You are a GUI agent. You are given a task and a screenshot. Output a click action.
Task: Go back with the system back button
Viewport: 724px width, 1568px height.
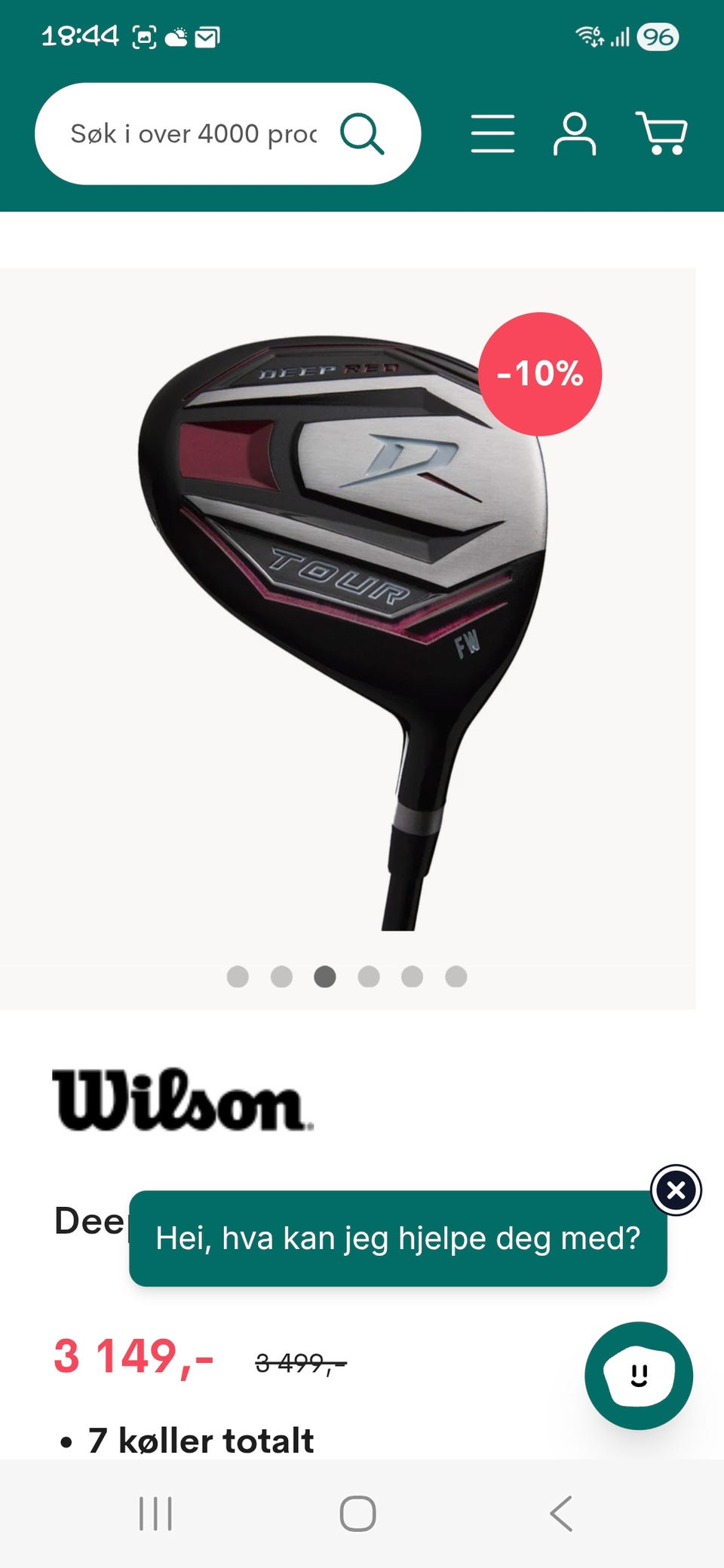coord(561,1513)
